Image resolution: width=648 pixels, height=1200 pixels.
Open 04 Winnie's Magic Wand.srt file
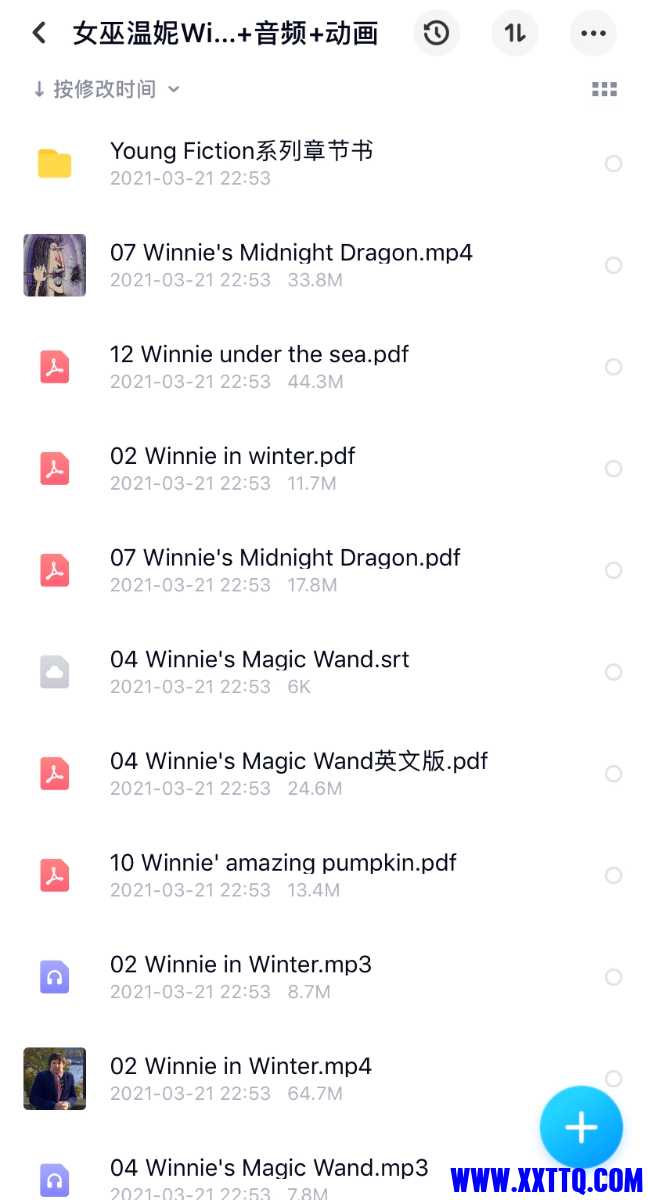click(x=259, y=660)
